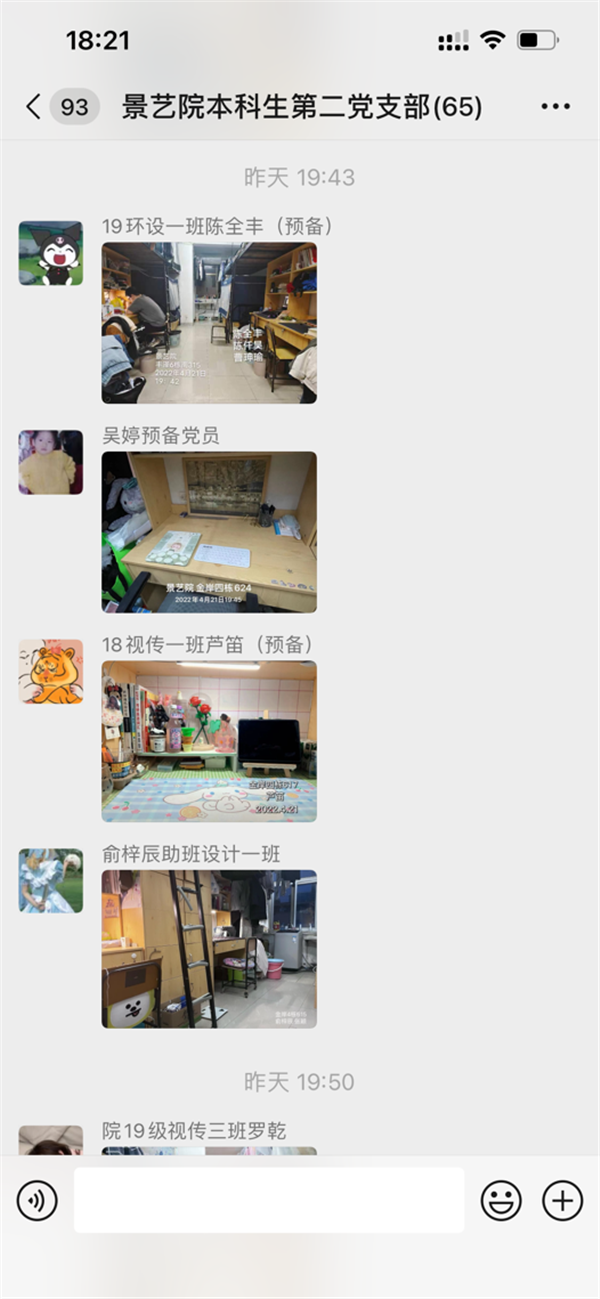Switch to voice message input
Image resolution: width=600 pixels, height=1299 pixels.
pyautogui.click(x=37, y=1200)
